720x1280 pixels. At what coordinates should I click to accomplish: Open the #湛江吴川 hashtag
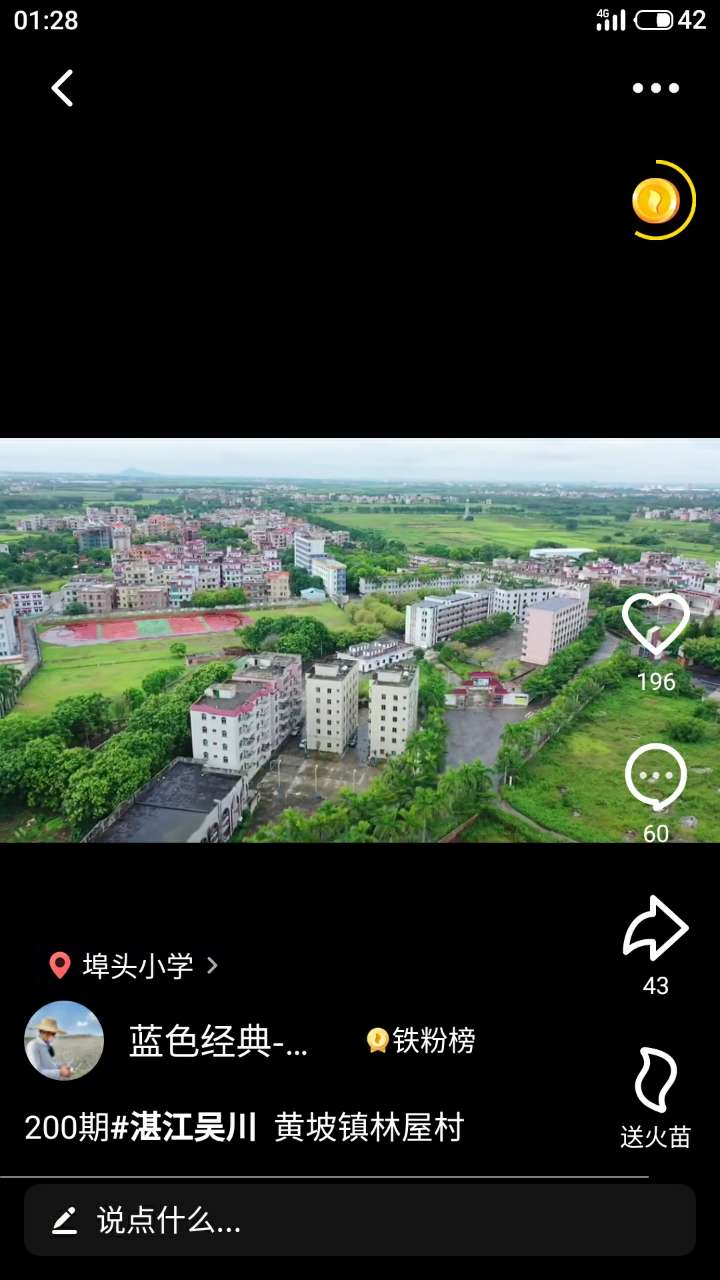184,1127
